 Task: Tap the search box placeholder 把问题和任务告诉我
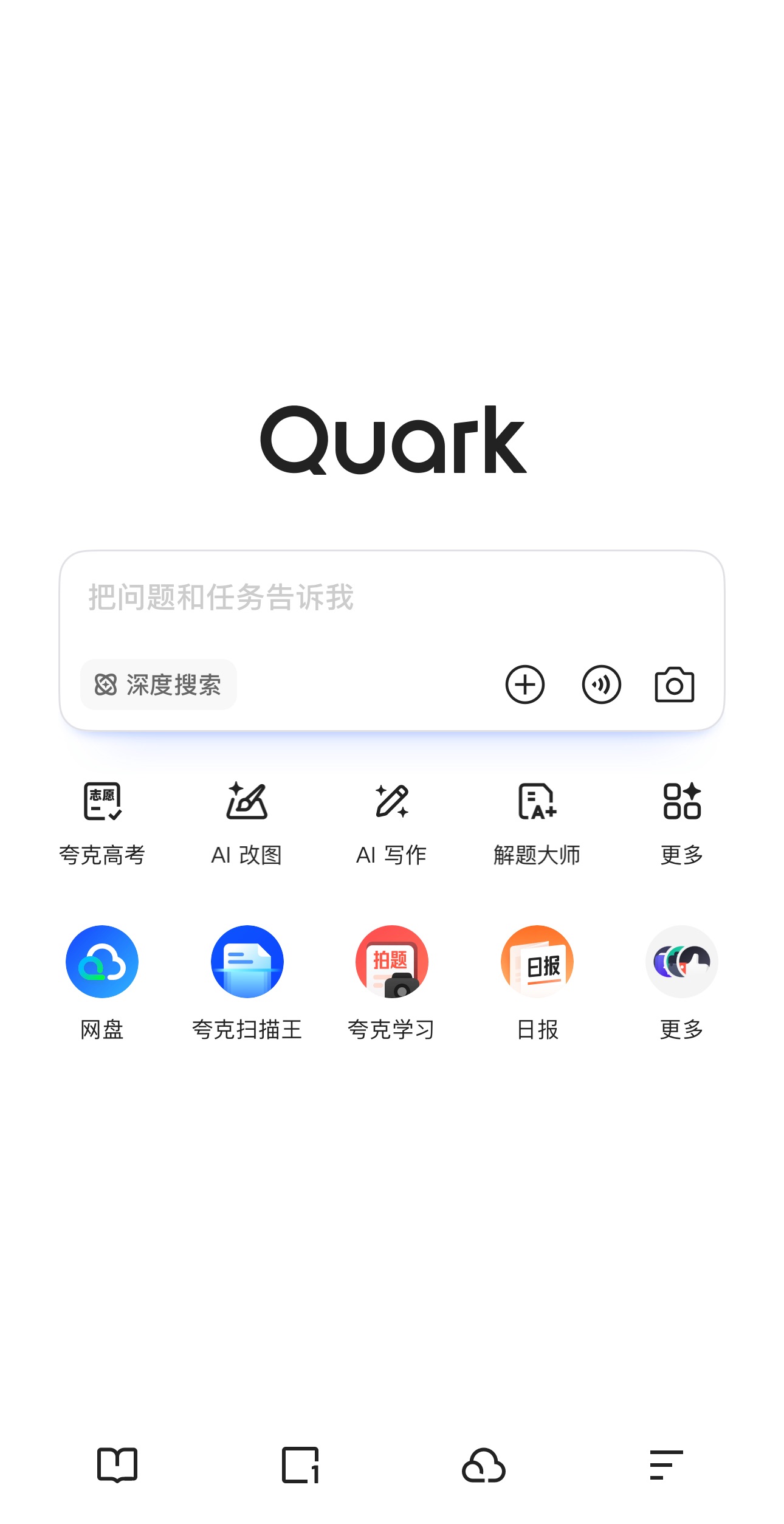click(x=221, y=597)
